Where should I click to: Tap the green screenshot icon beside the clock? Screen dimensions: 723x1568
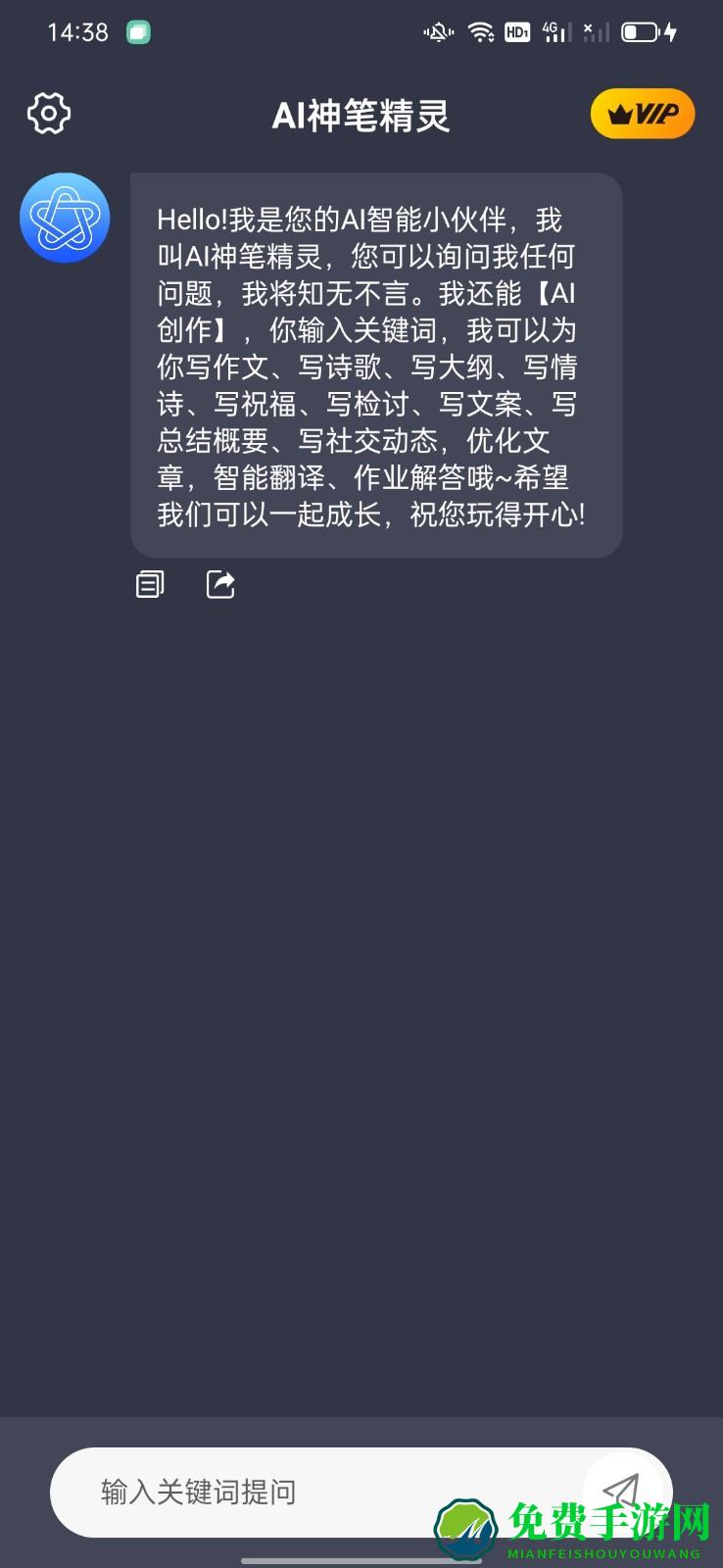click(139, 31)
